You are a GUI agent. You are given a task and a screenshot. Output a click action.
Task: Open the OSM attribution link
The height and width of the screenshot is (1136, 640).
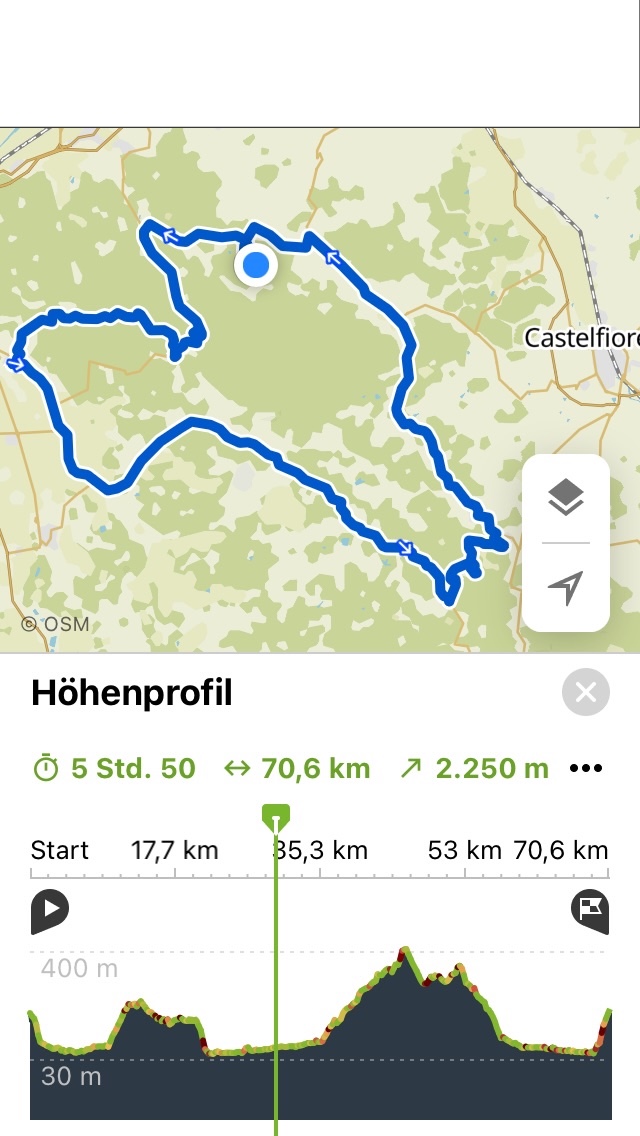55,624
